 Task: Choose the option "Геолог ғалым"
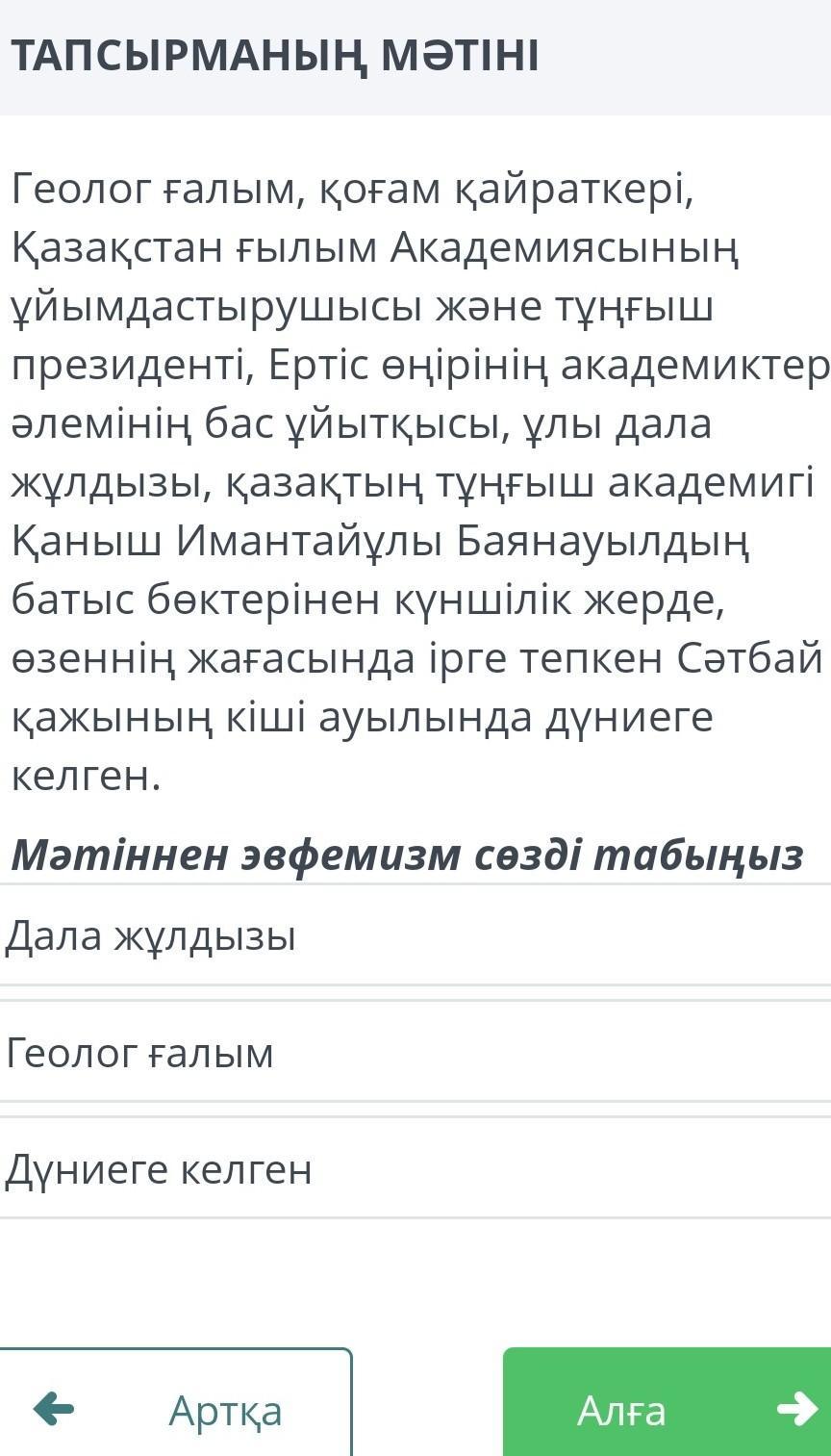tap(415, 1052)
